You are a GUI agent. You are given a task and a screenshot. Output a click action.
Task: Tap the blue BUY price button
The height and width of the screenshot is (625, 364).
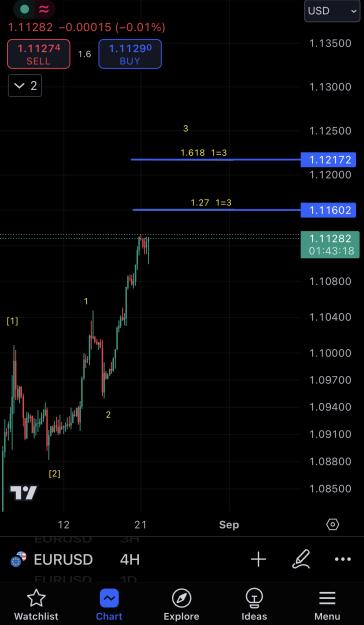point(130,54)
